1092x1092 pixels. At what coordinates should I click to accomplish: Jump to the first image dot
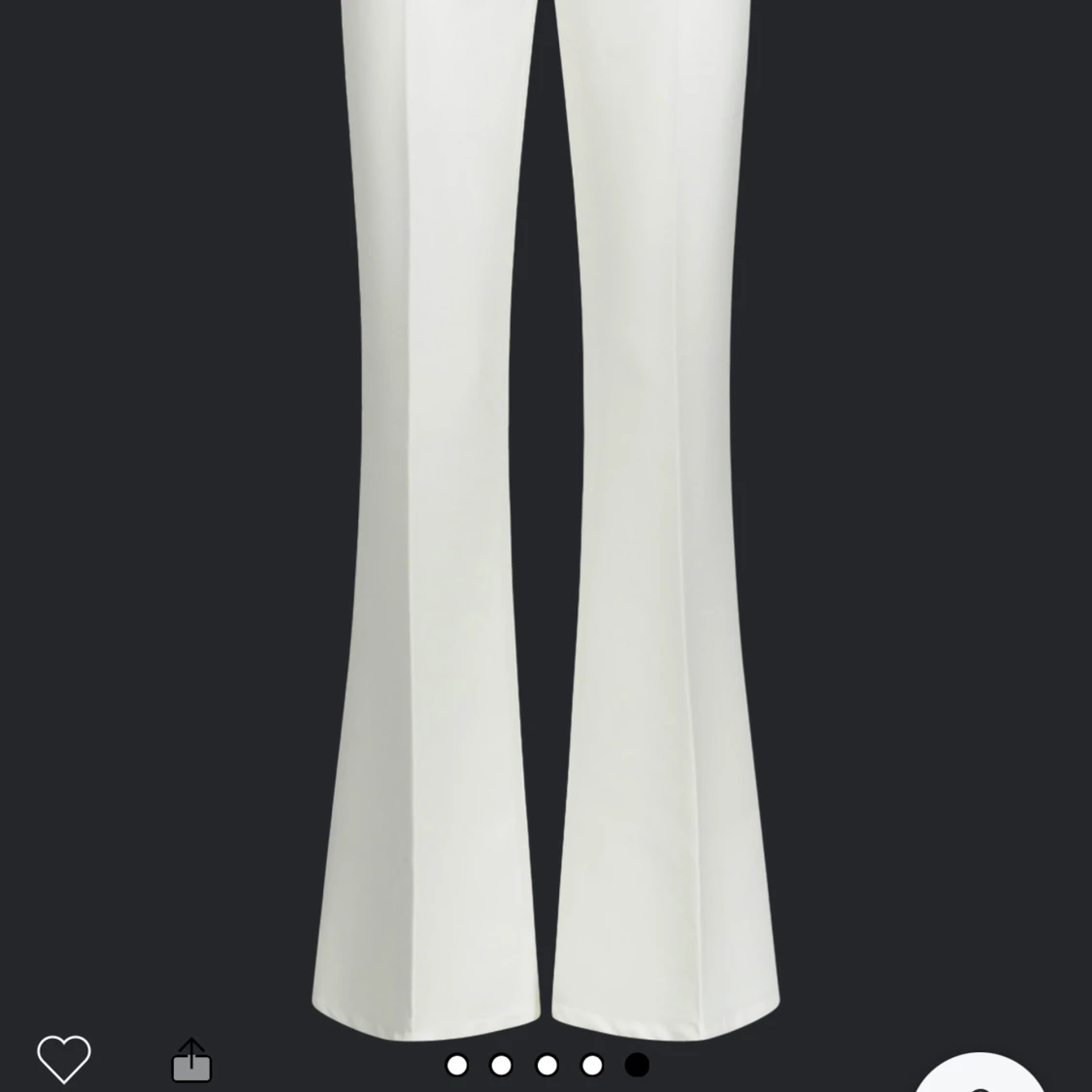point(456,1066)
